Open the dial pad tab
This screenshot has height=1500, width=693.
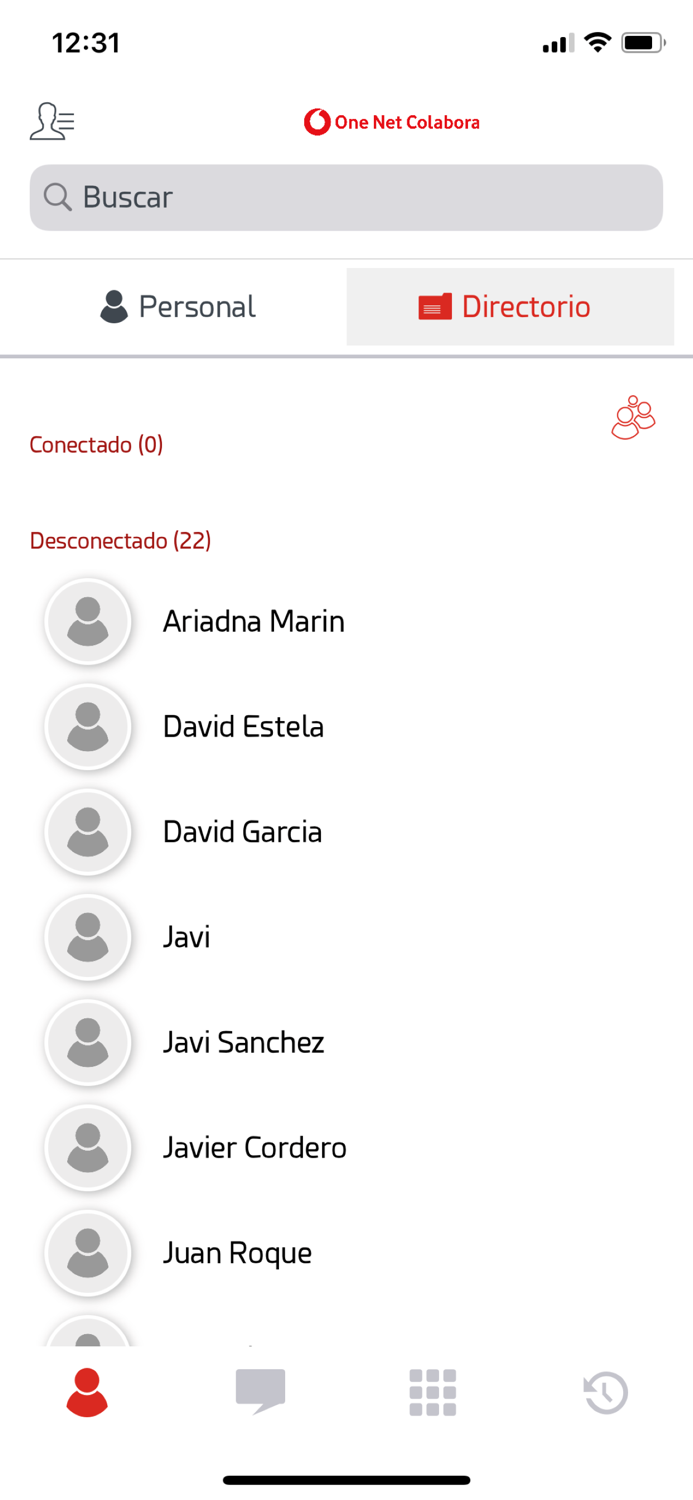[433, 1392]
